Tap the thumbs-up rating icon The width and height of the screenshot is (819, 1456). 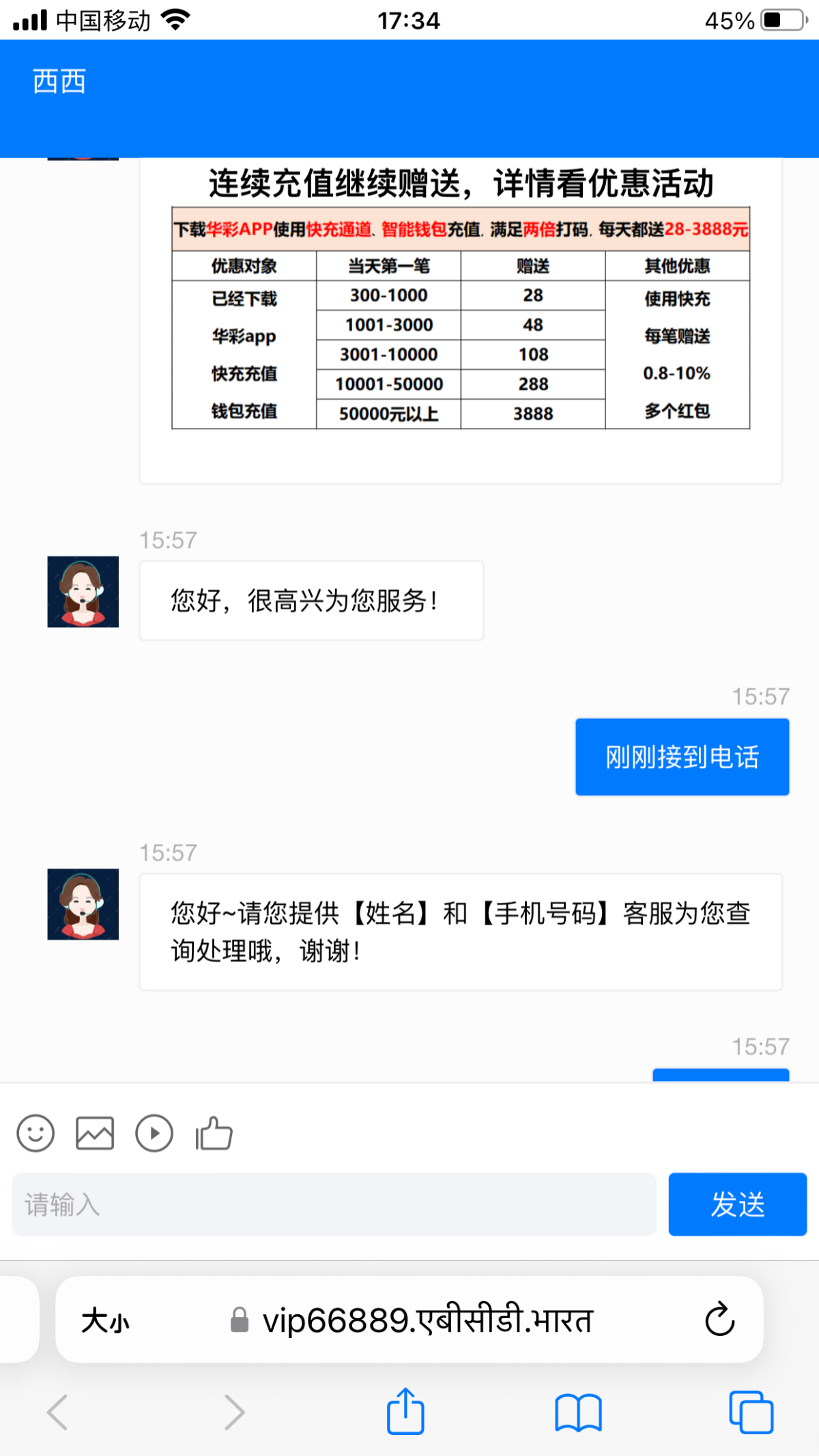point(214,1133)
